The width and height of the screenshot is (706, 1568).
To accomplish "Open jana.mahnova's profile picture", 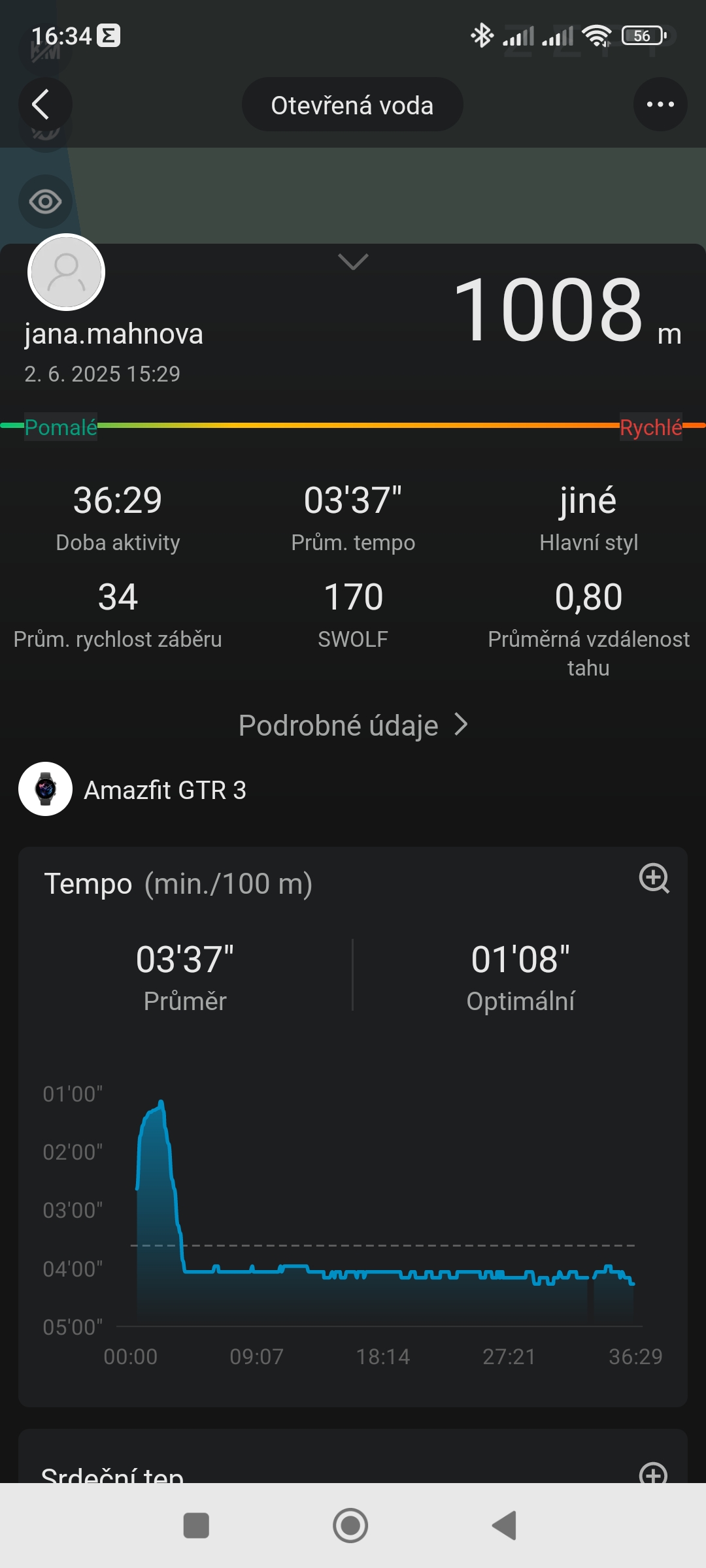I will coord(67,272).
